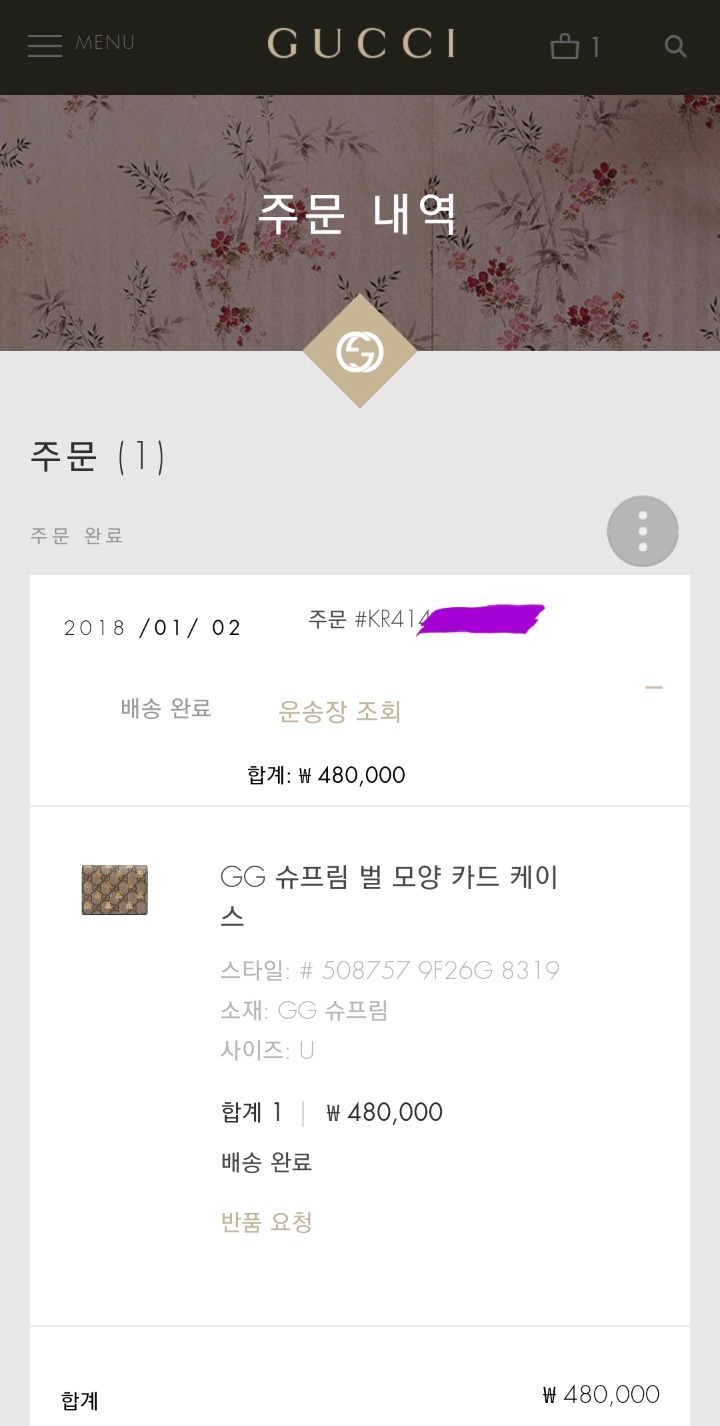Tap the search magnifier icon
The height and width of the screenshot is (1426, 720).
676,46
